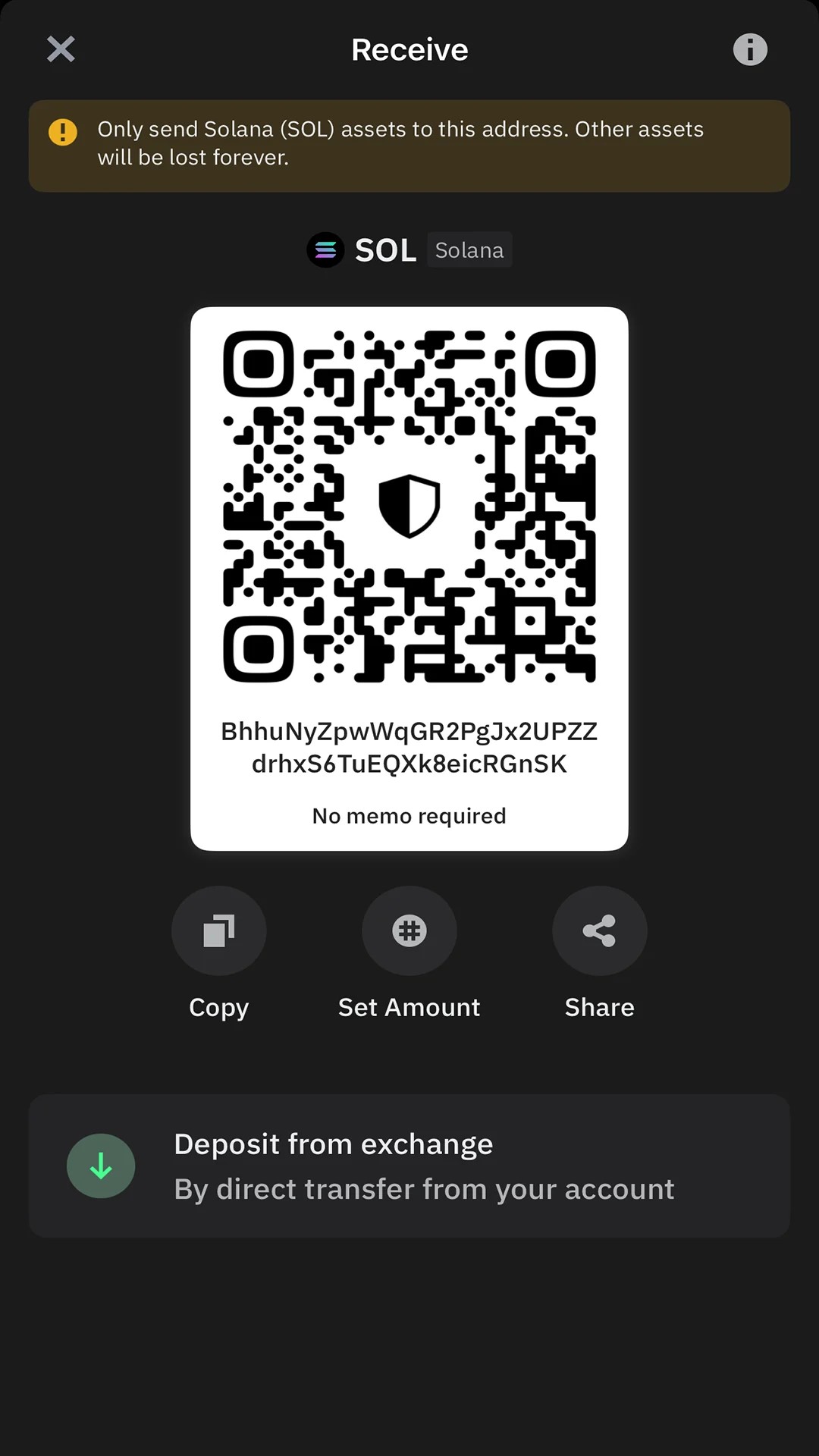
Task: Open Deposit from exchange
Action: pyautogui.click(x=409, y=1166)
